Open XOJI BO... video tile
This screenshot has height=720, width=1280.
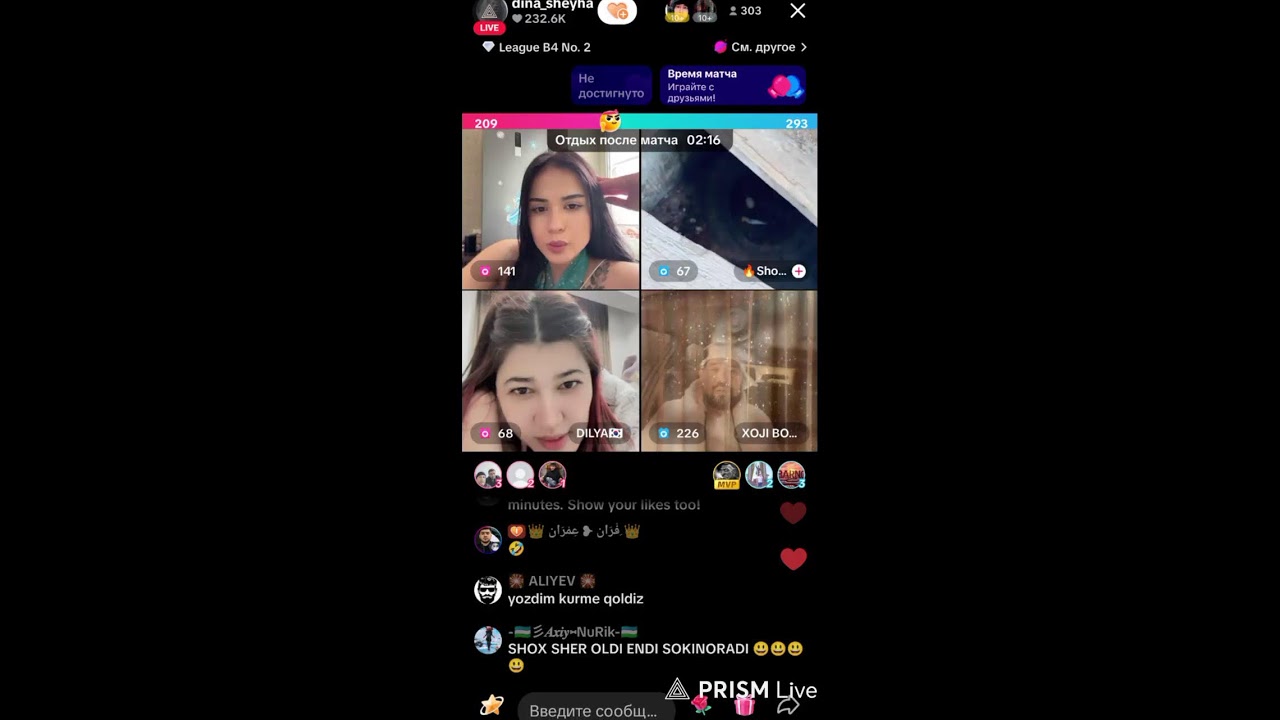[x=728, y=370]
